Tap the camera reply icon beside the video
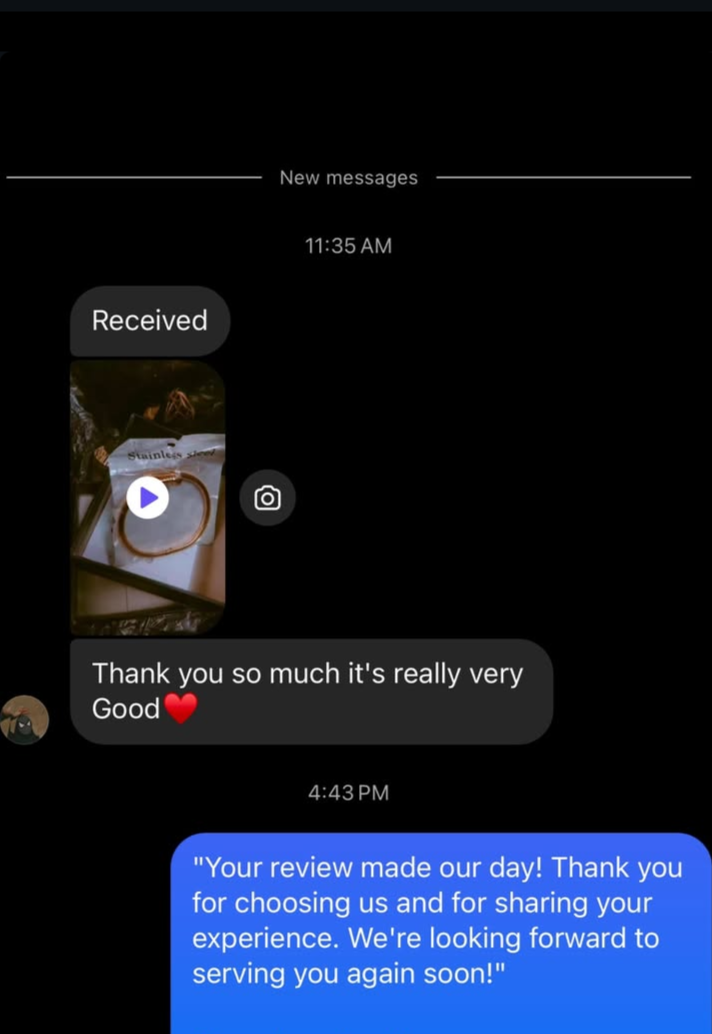Viewport: 712px width, 1034px height. (x=267, y=498)
